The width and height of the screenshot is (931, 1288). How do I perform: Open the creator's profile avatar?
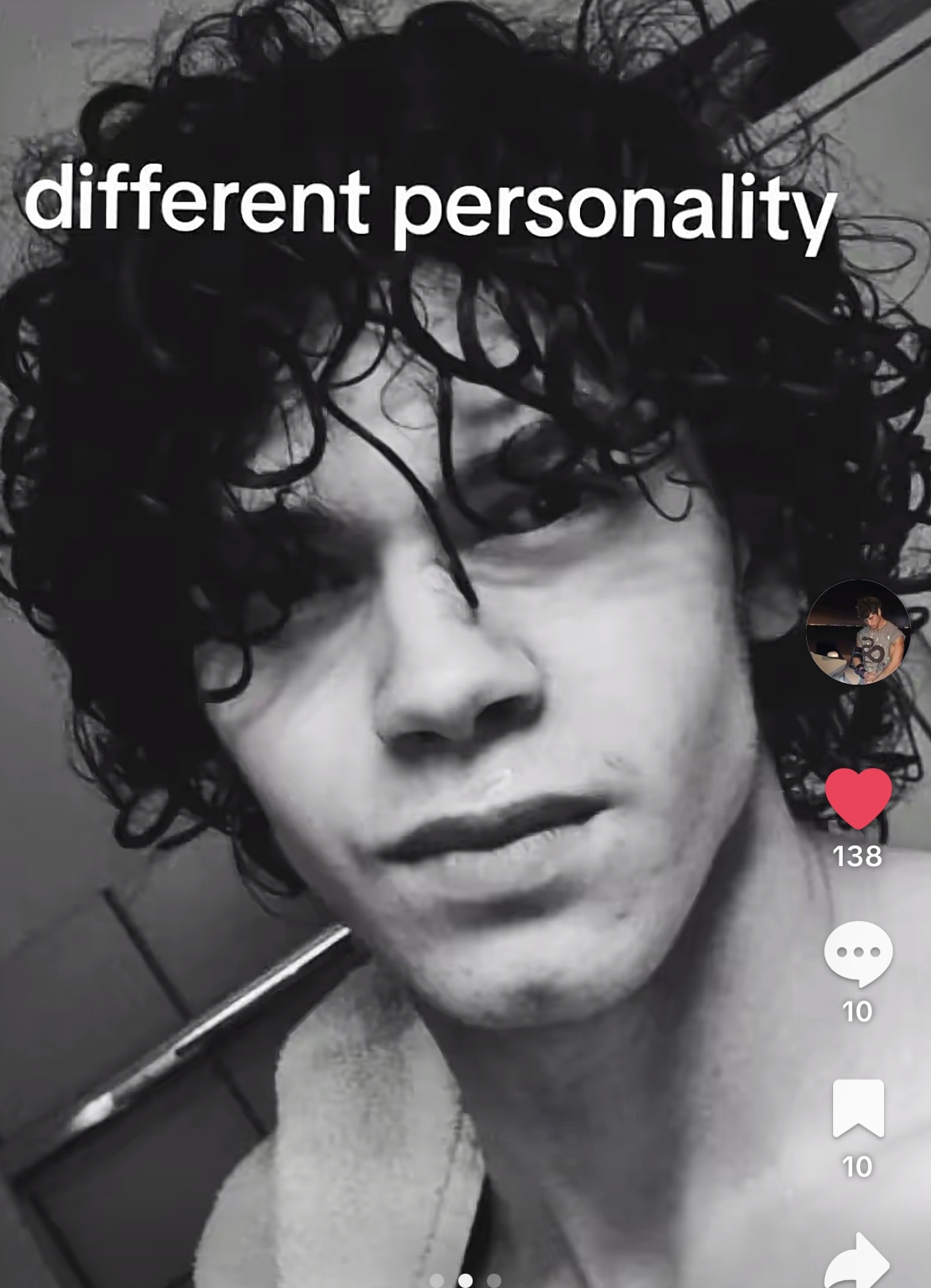pyautogui.click(x=858, y=633)
